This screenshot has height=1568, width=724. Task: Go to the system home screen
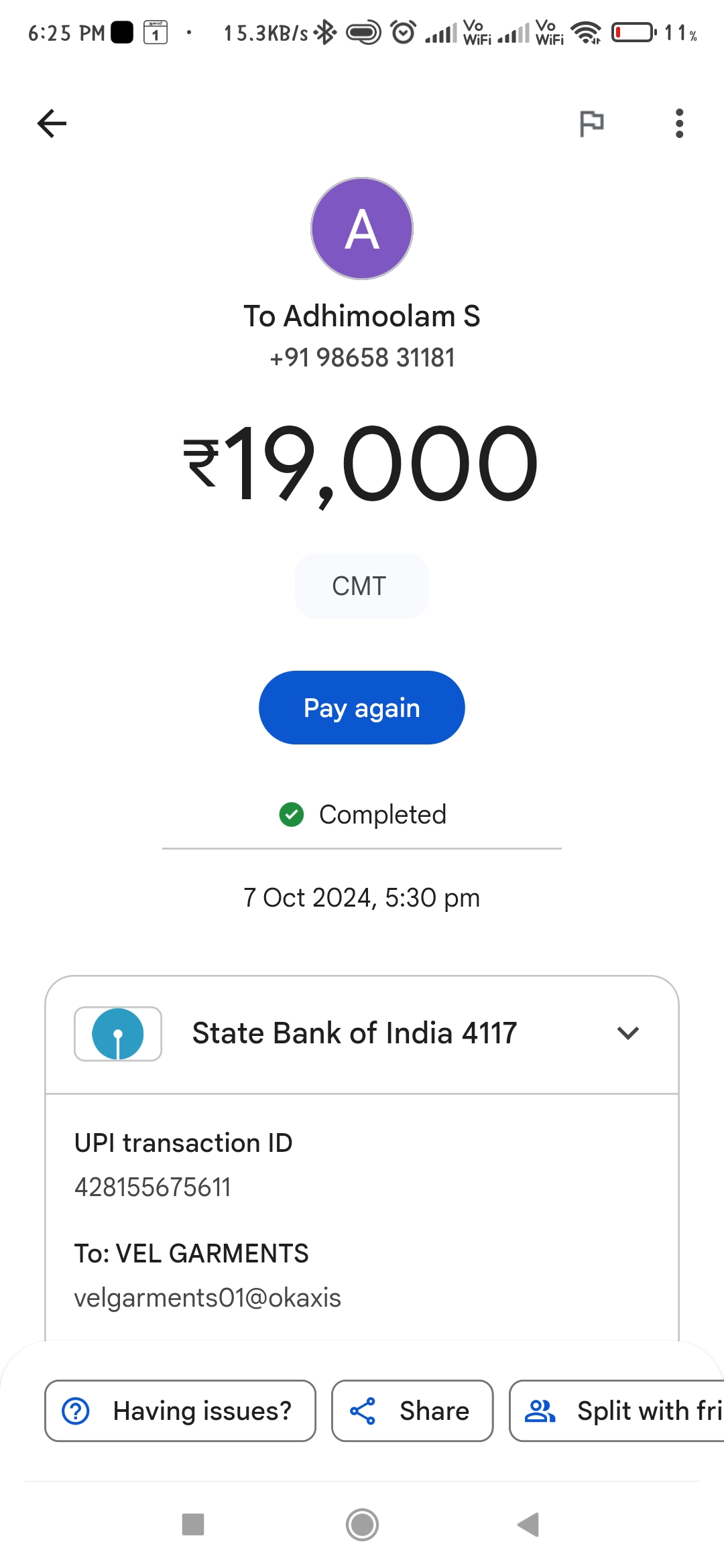(362, 1524)
